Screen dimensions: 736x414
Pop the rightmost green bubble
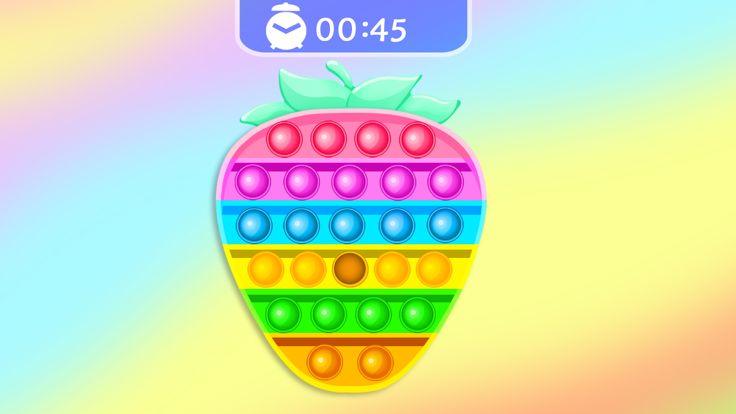tap(417, 314)
